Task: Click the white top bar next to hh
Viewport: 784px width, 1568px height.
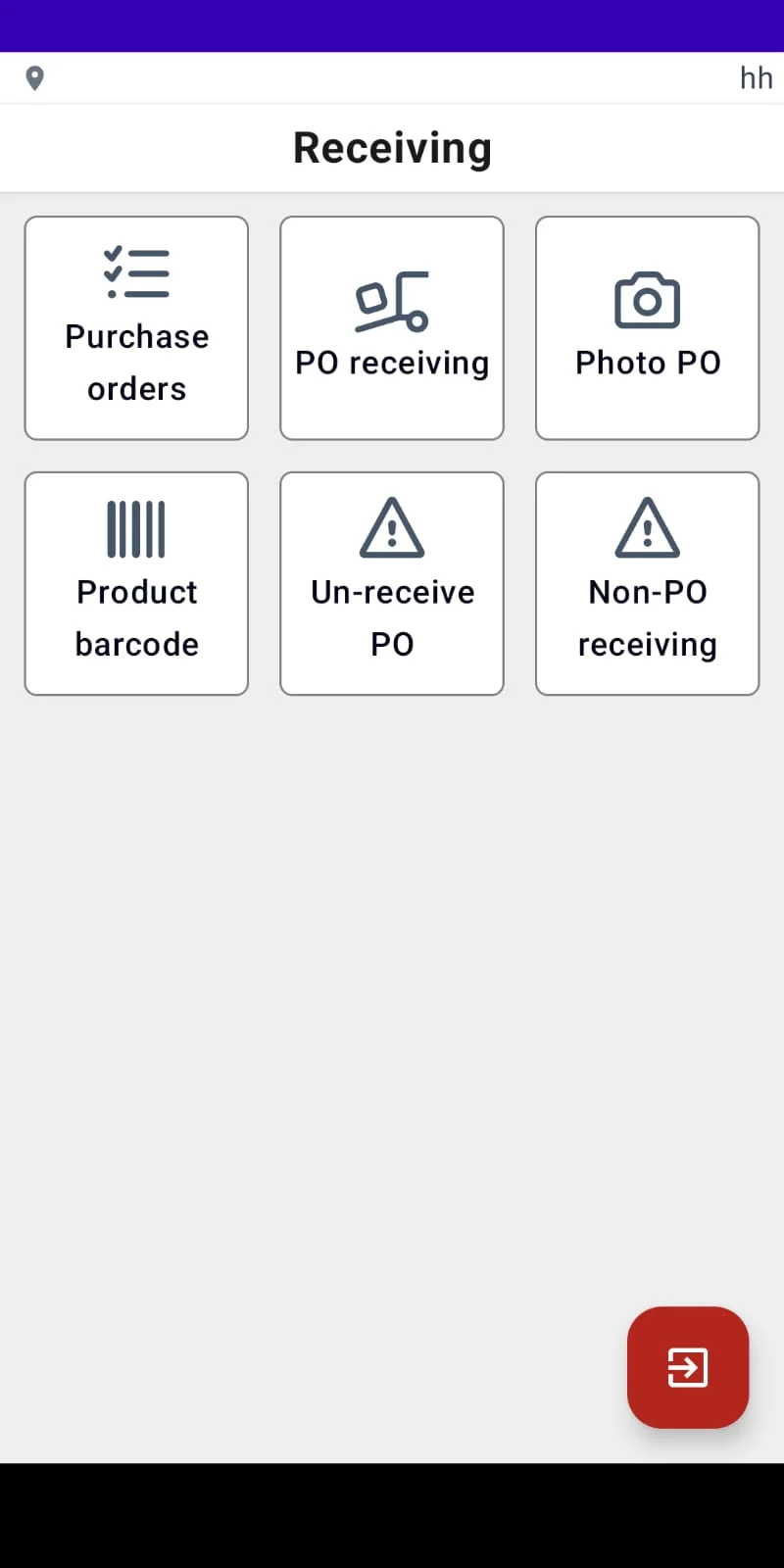Action: [392, 77]
